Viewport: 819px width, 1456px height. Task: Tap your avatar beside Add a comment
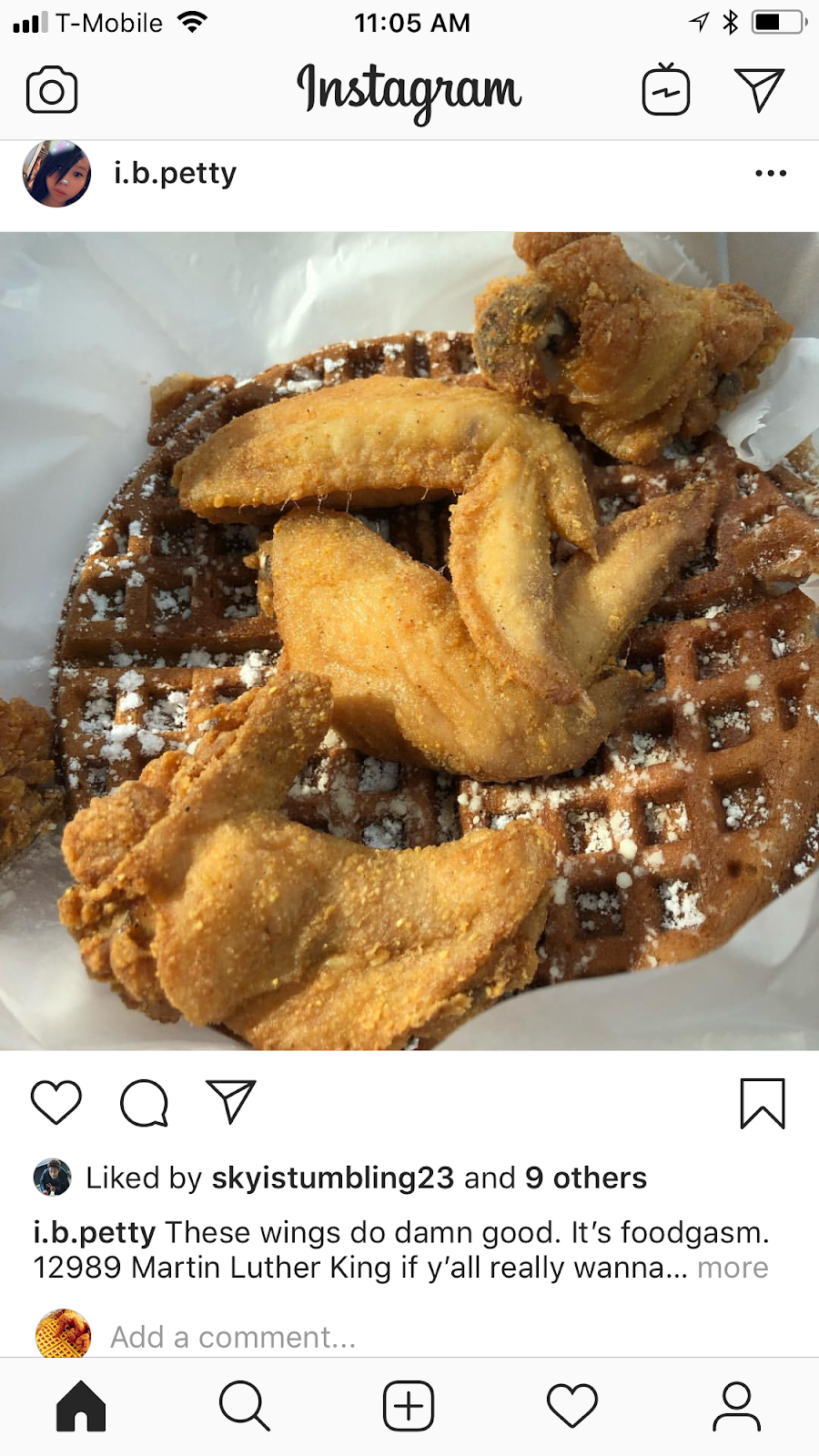click(60, 1336)
